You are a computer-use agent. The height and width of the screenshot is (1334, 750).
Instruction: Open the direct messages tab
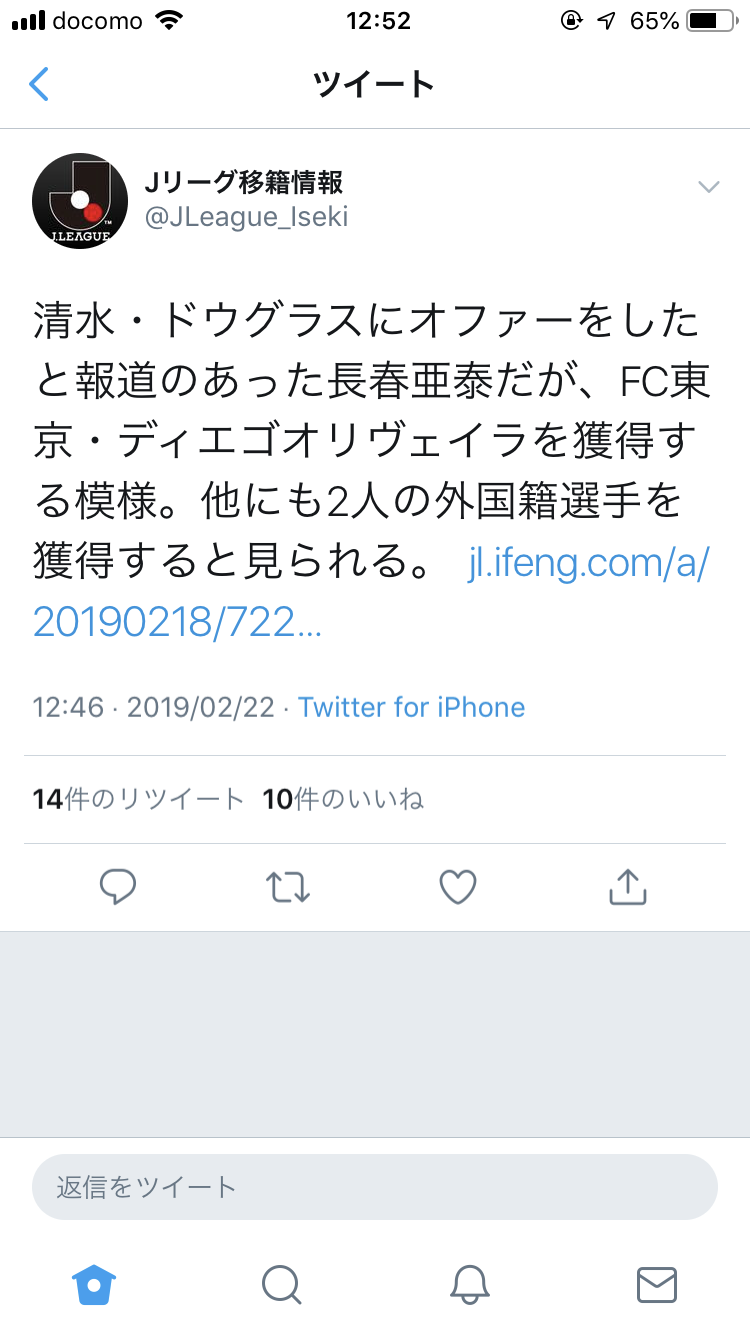(656, 1284)
